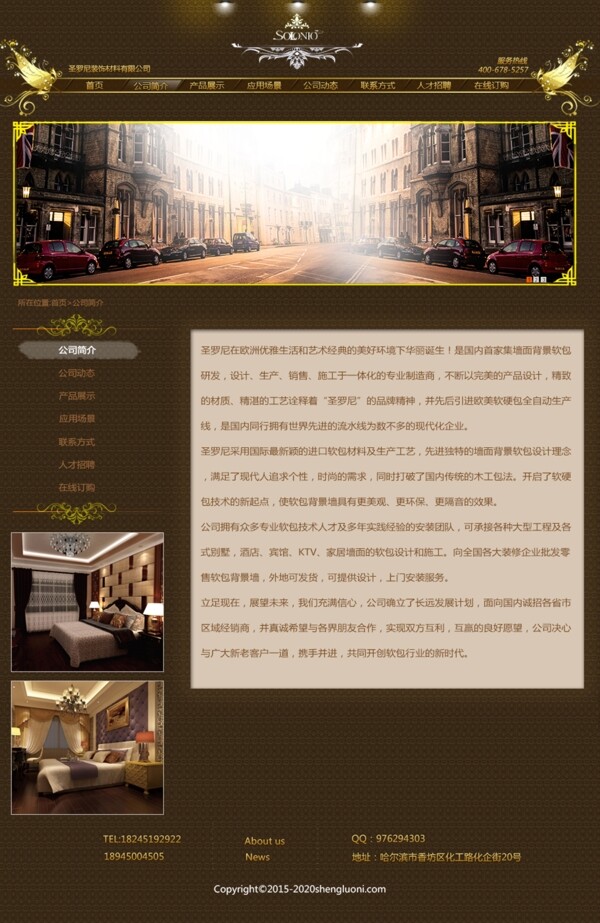Open 人才招聘 in the top navigation bar

click(x=434, y=86)
